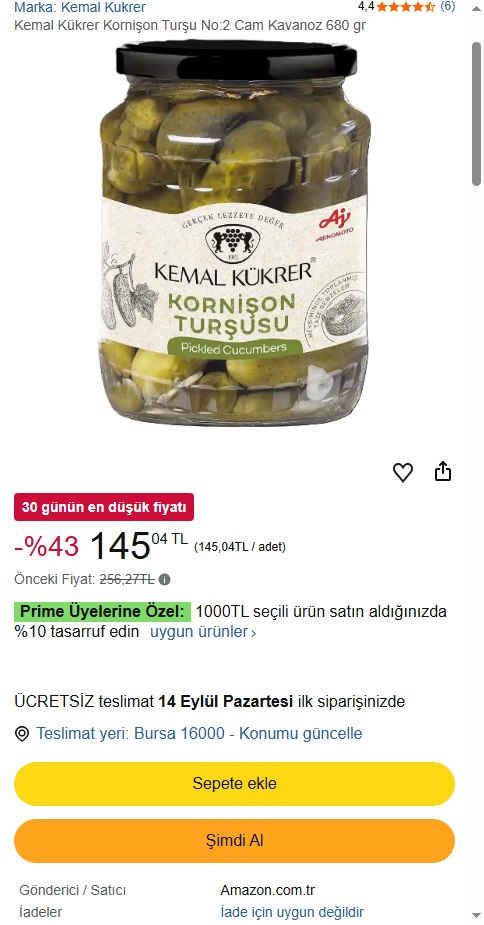The height and width of the screenshot is (925, 484).
Task: Open the Kemal Kukrer brand link
Action: pyautogui.click(x=80, y=8)
